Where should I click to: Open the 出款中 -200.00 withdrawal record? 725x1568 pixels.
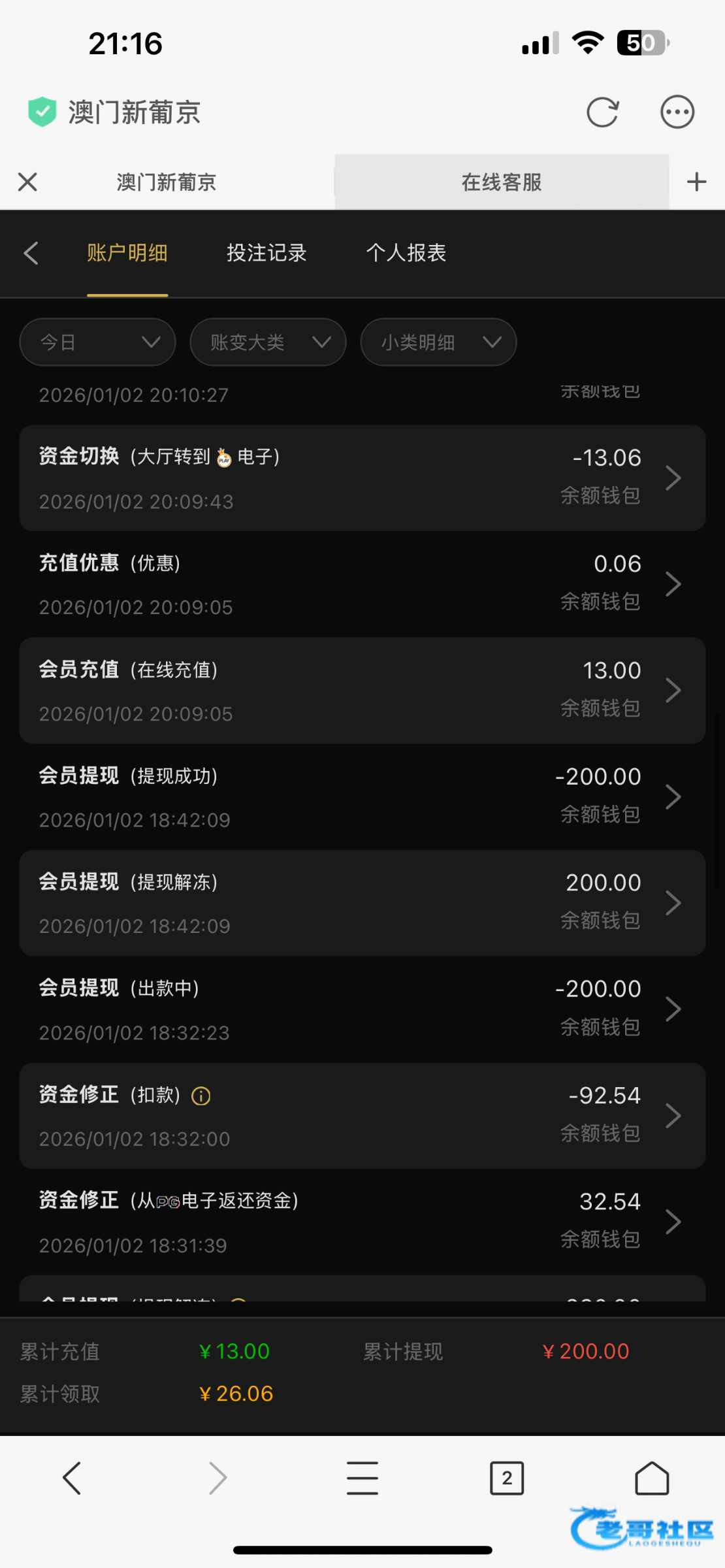pos(362,1009)
